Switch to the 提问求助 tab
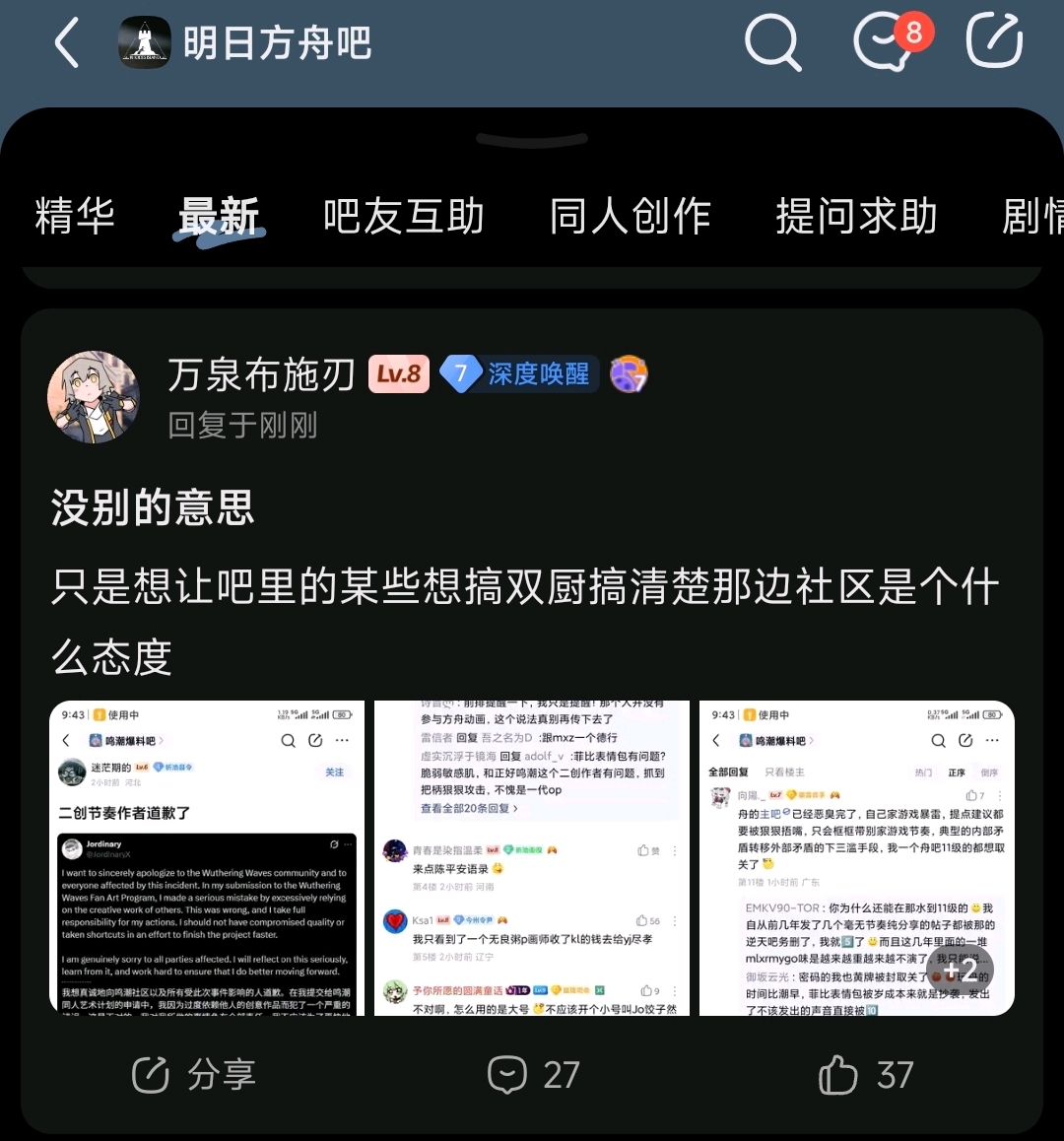The width and height of the screenshot is (1064, 1141). point(856,216)
